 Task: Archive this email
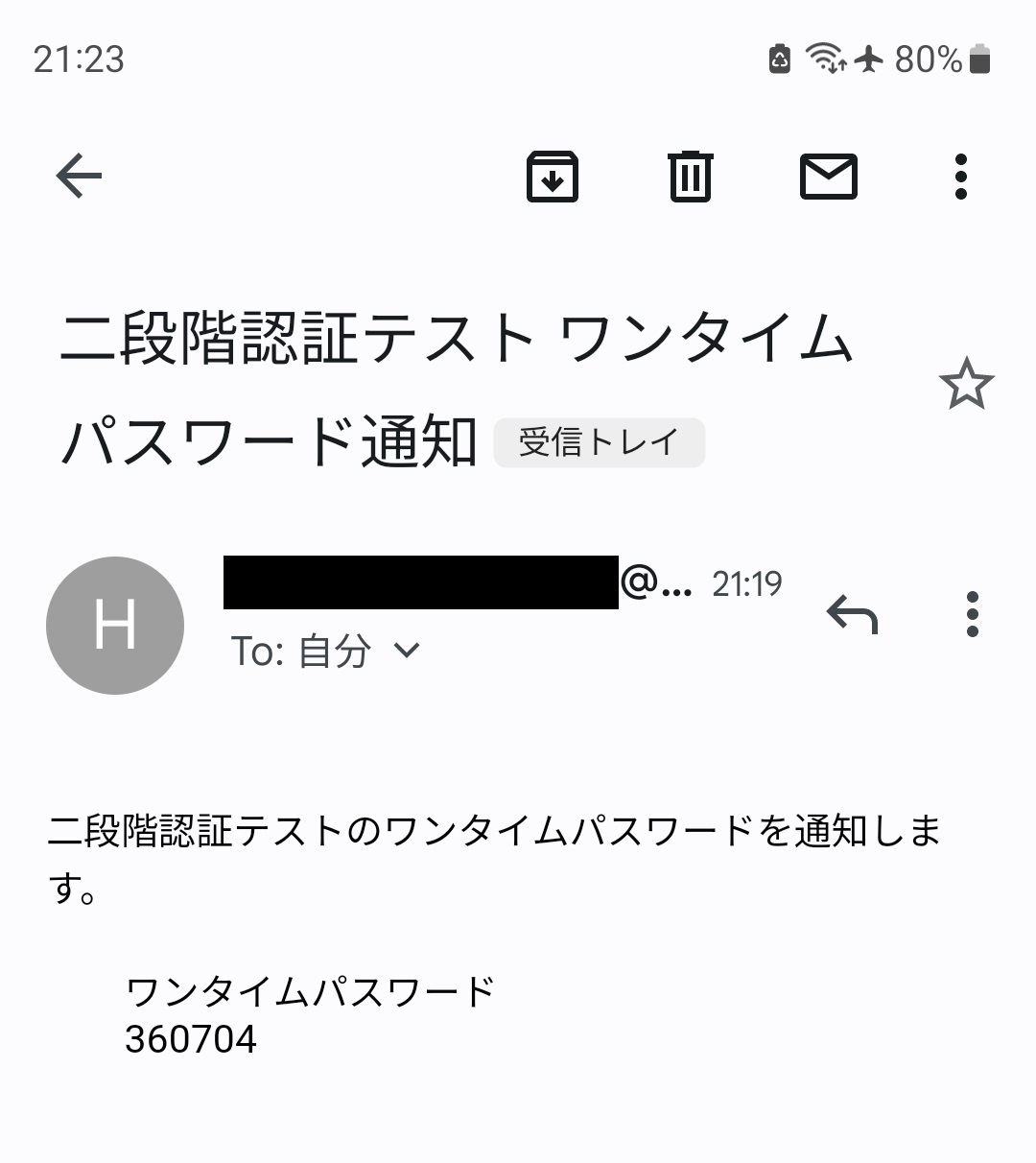point(553,177)
